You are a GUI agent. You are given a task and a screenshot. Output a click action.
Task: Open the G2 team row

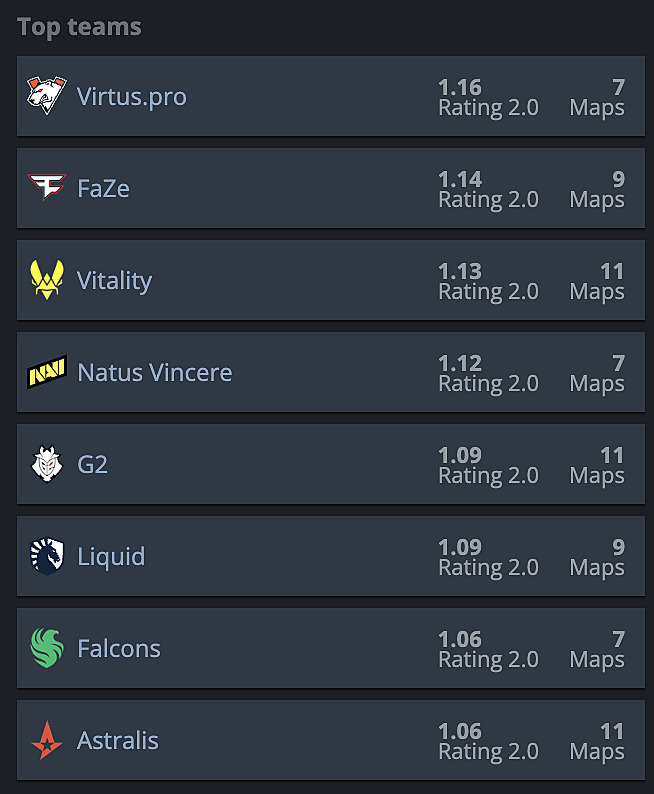(x=92, y=465)
